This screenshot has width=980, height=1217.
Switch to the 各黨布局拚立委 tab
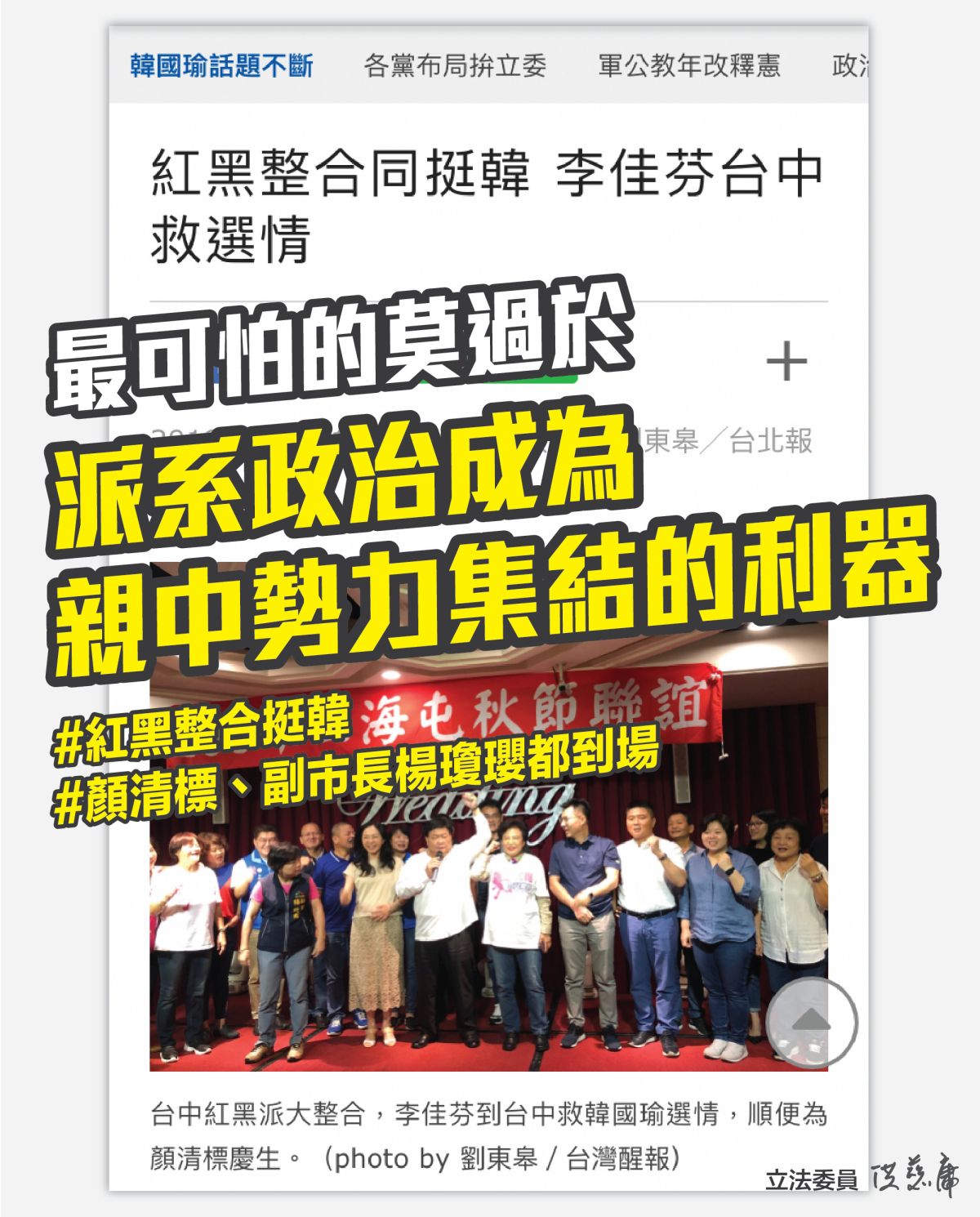click(x=456, y=63)
